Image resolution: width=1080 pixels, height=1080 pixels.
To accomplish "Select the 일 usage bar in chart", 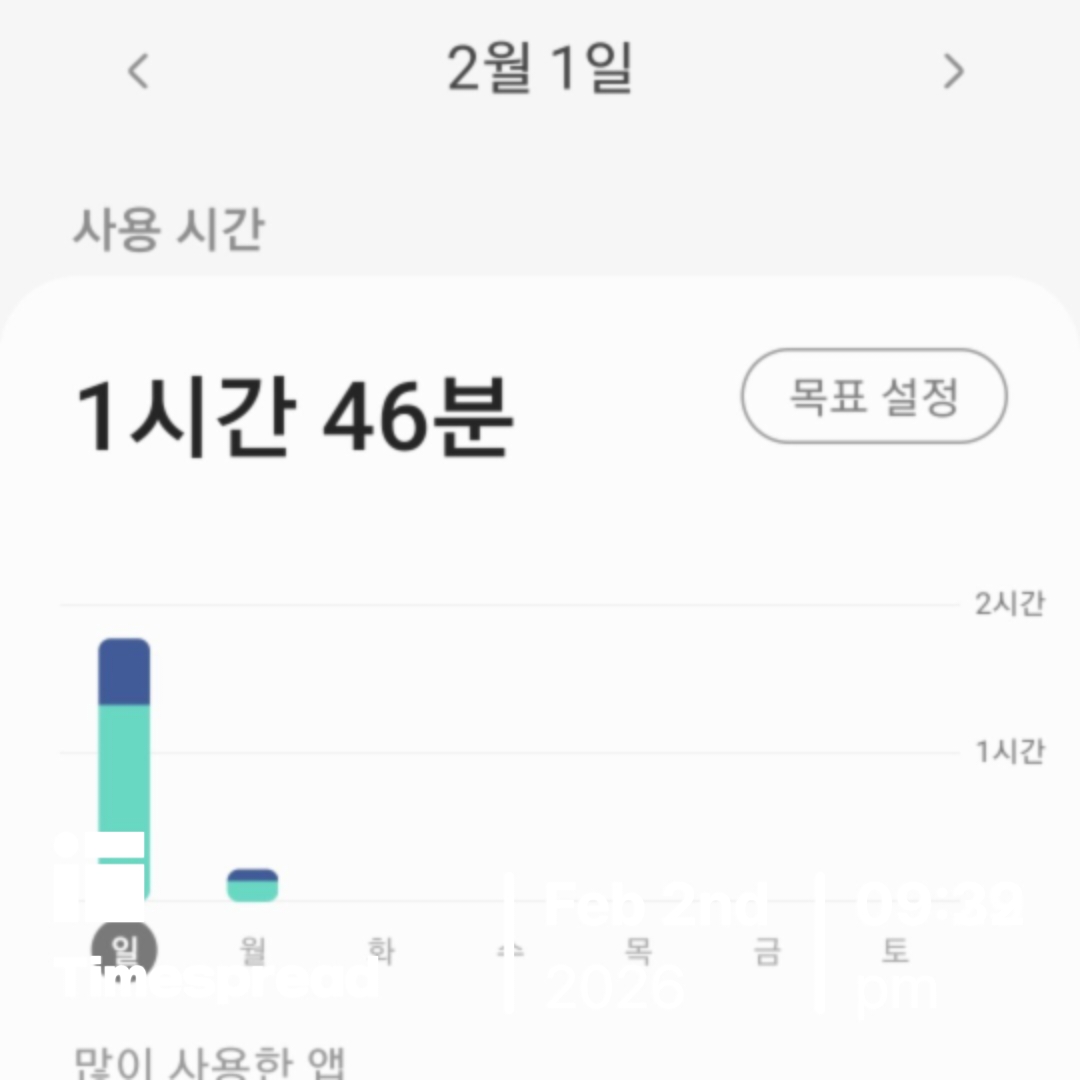I will point(124,768).
